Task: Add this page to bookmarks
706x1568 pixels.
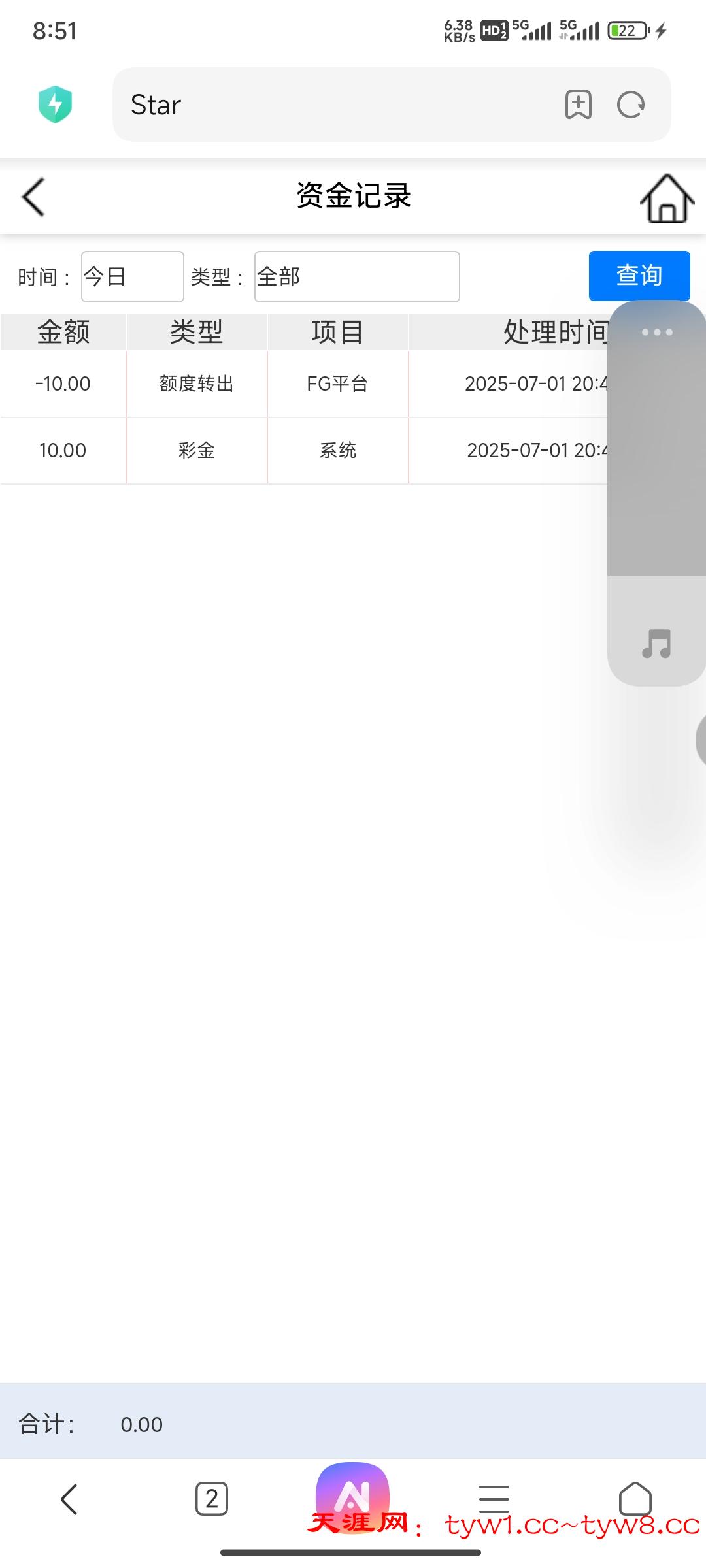Action: [x=578, y=105]
